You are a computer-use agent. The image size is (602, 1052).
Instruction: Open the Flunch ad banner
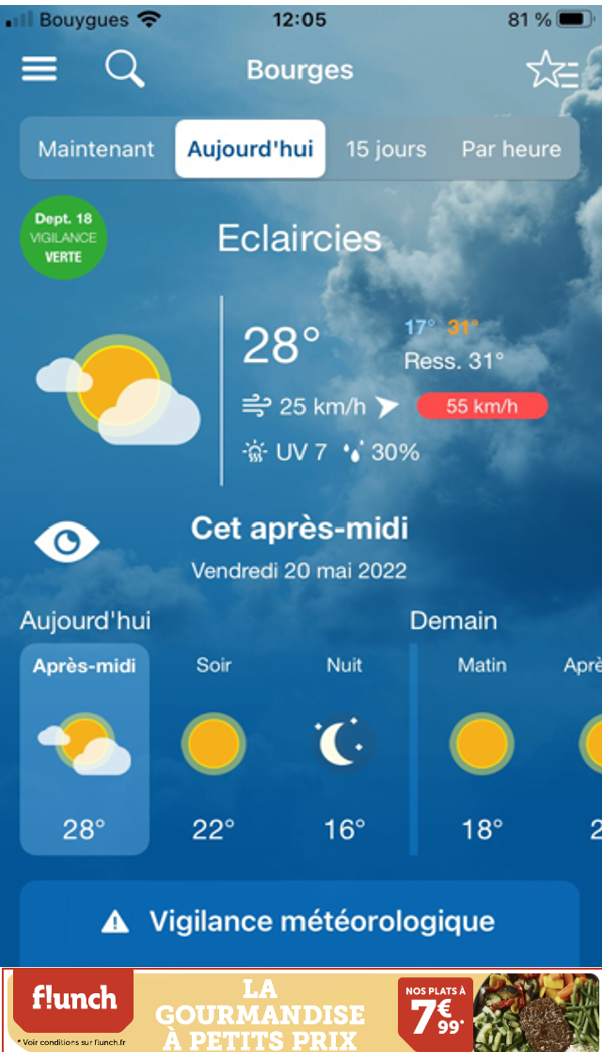coord(301,1010)
